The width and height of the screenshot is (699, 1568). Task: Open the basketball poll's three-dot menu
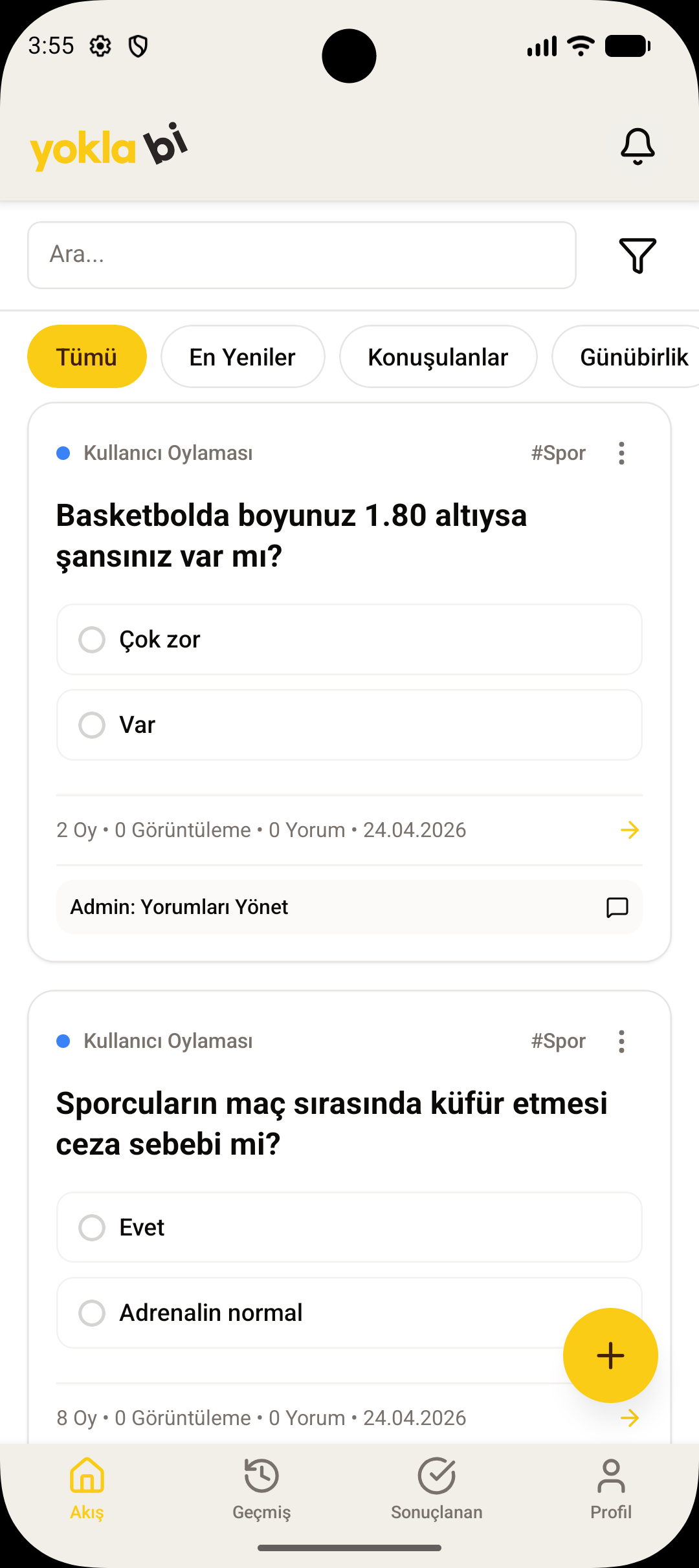[621, 453]
